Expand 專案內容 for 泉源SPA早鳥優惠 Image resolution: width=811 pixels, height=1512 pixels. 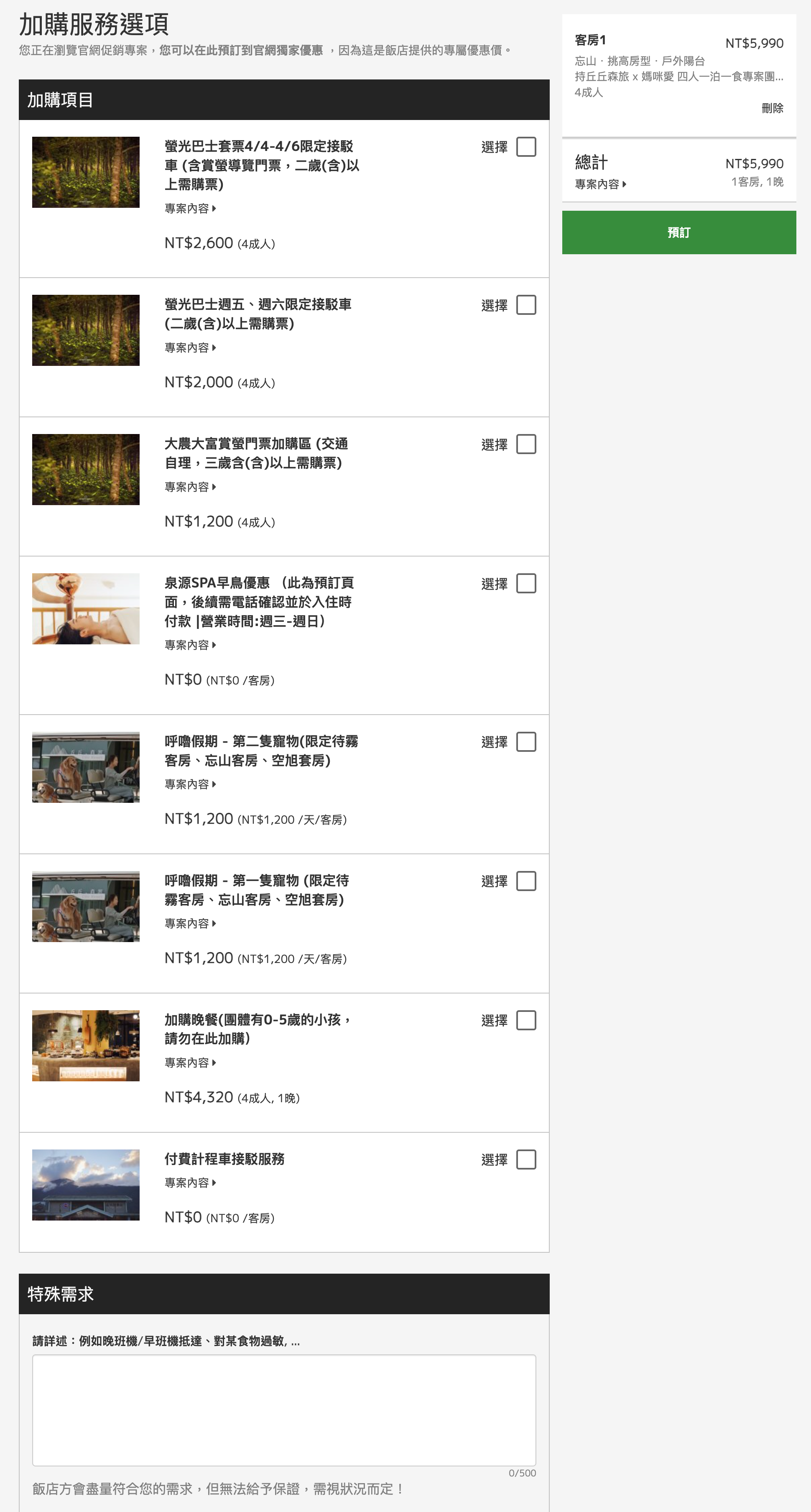(190, 645)
